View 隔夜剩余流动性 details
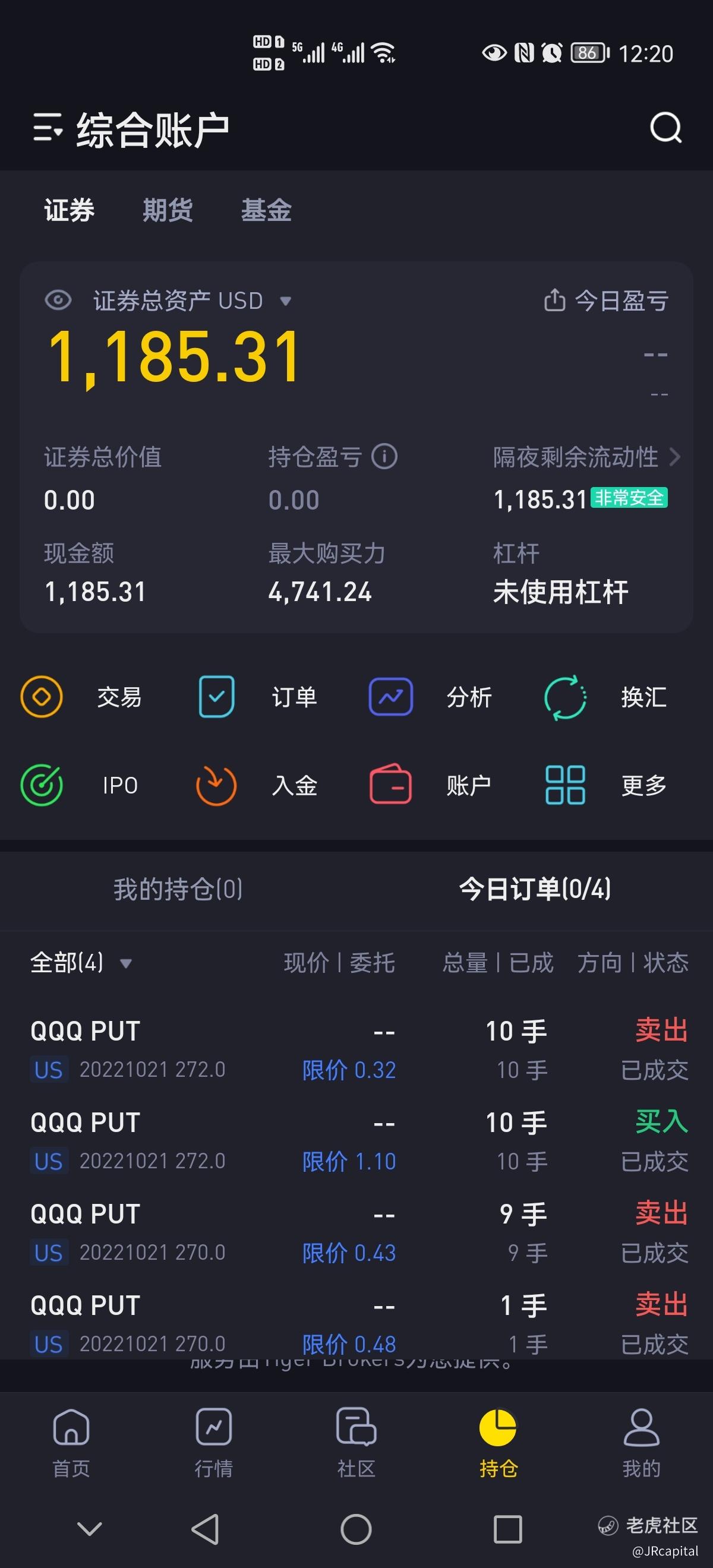Viewport: 713px width, 1568px height. [x=674, y=457]
